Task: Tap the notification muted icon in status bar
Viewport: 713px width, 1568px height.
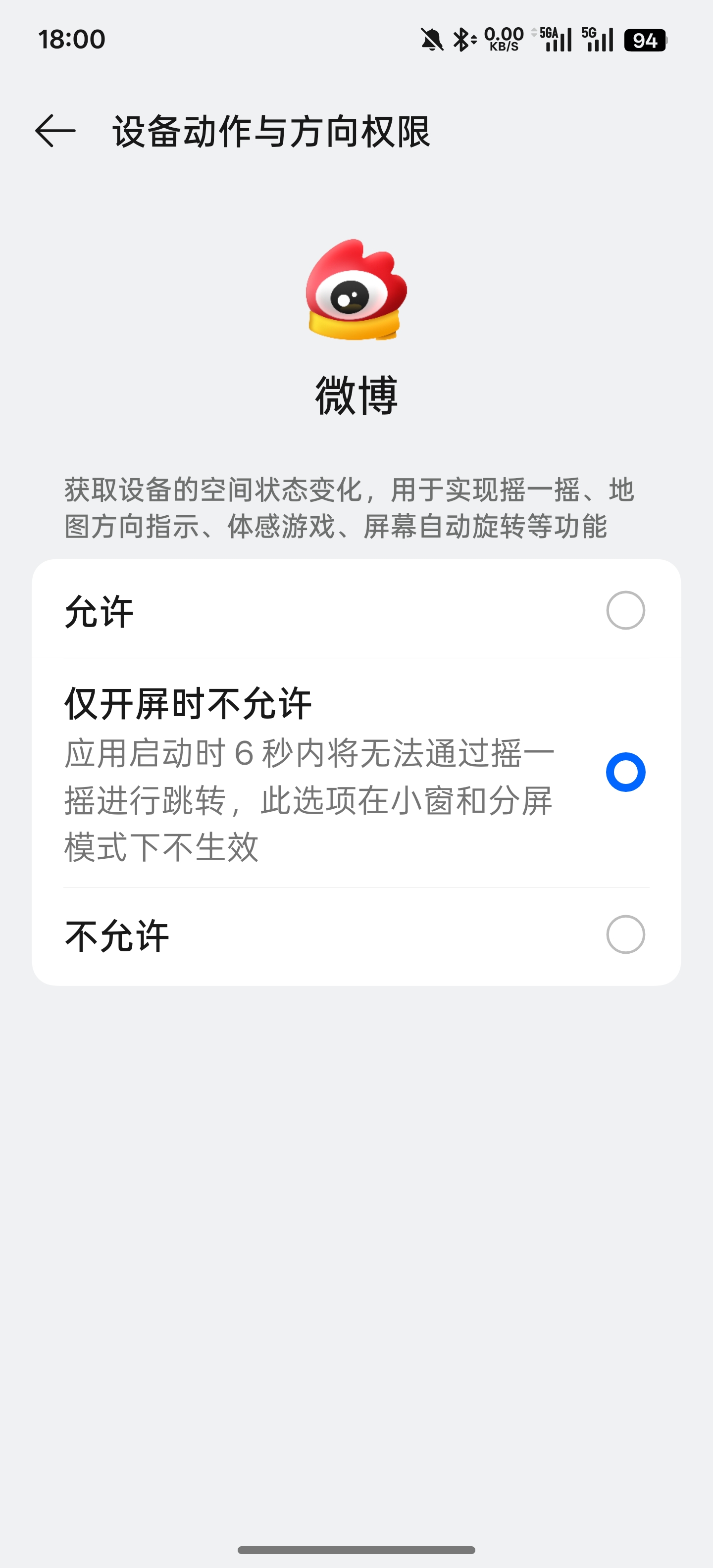Action: [x=430, y=39]
